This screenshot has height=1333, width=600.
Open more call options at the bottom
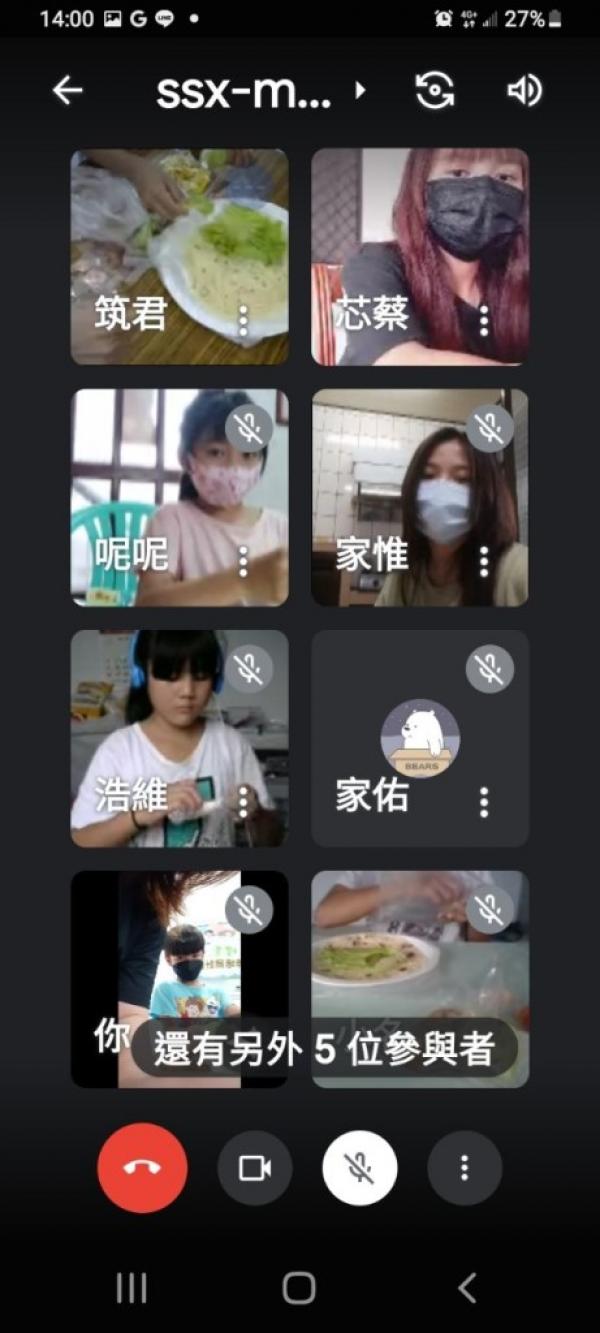pyautogui.click(x=465, y=1168)
